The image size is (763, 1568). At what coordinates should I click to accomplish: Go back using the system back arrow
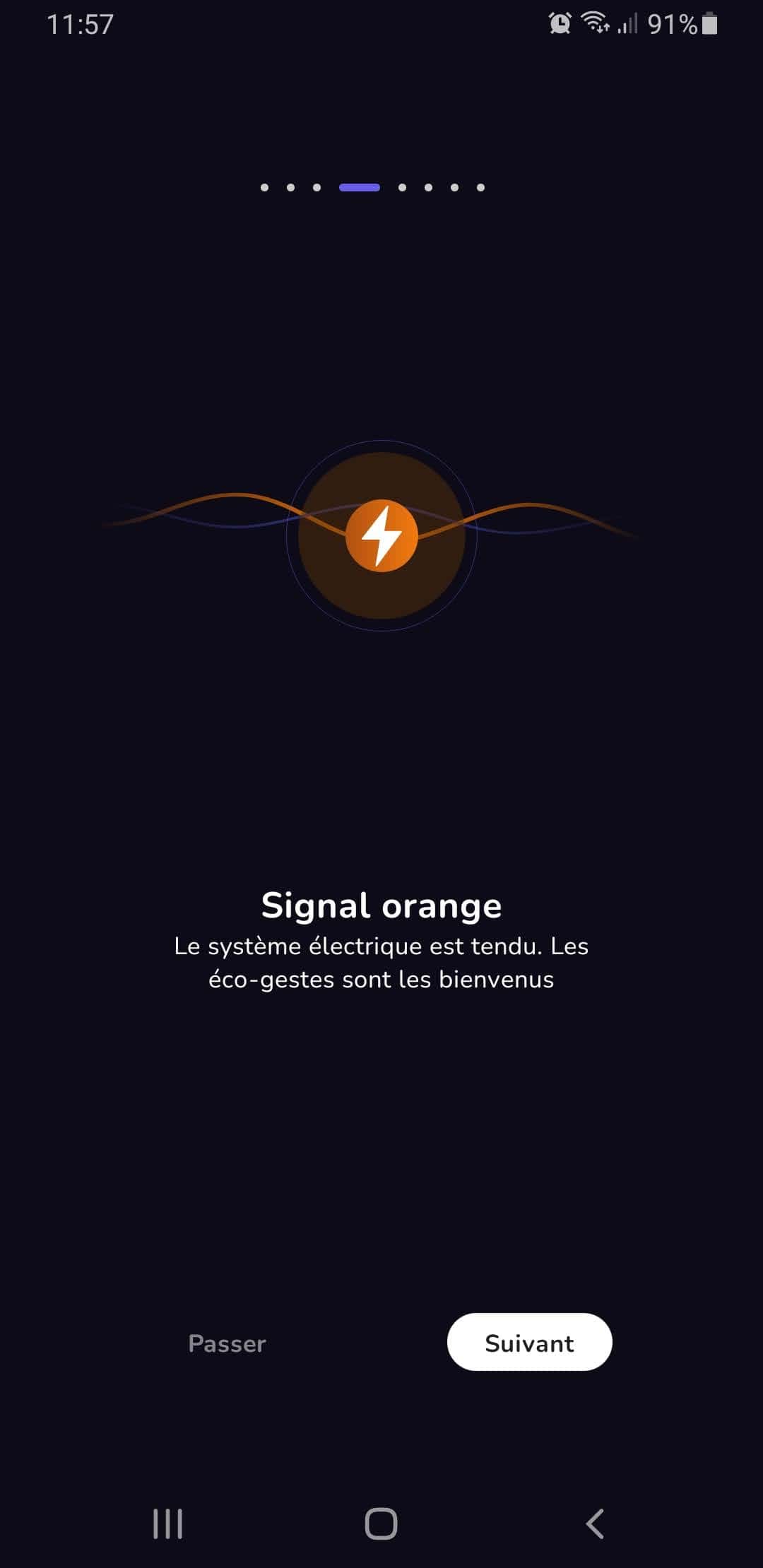[595, 1524]
